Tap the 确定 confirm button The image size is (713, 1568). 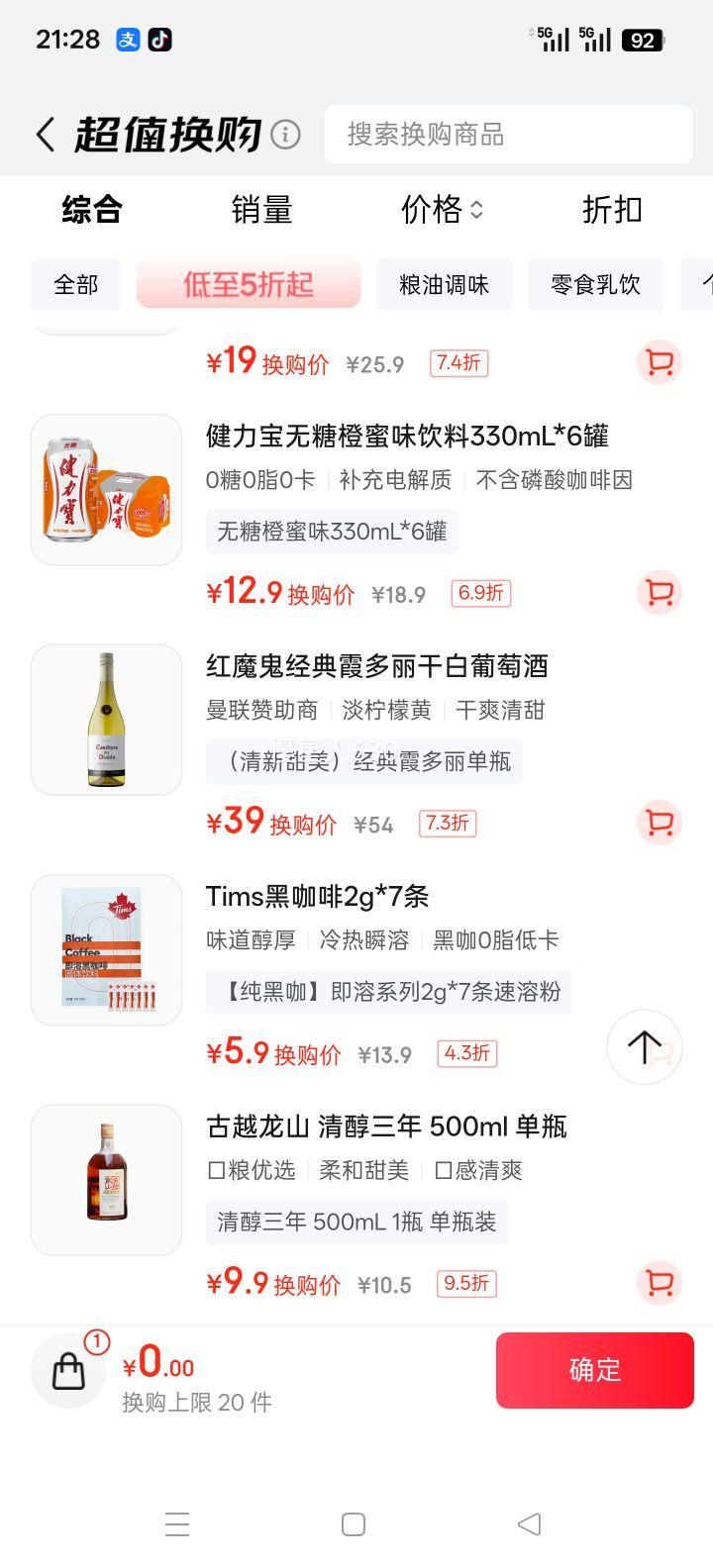[x=594, y=1370]
